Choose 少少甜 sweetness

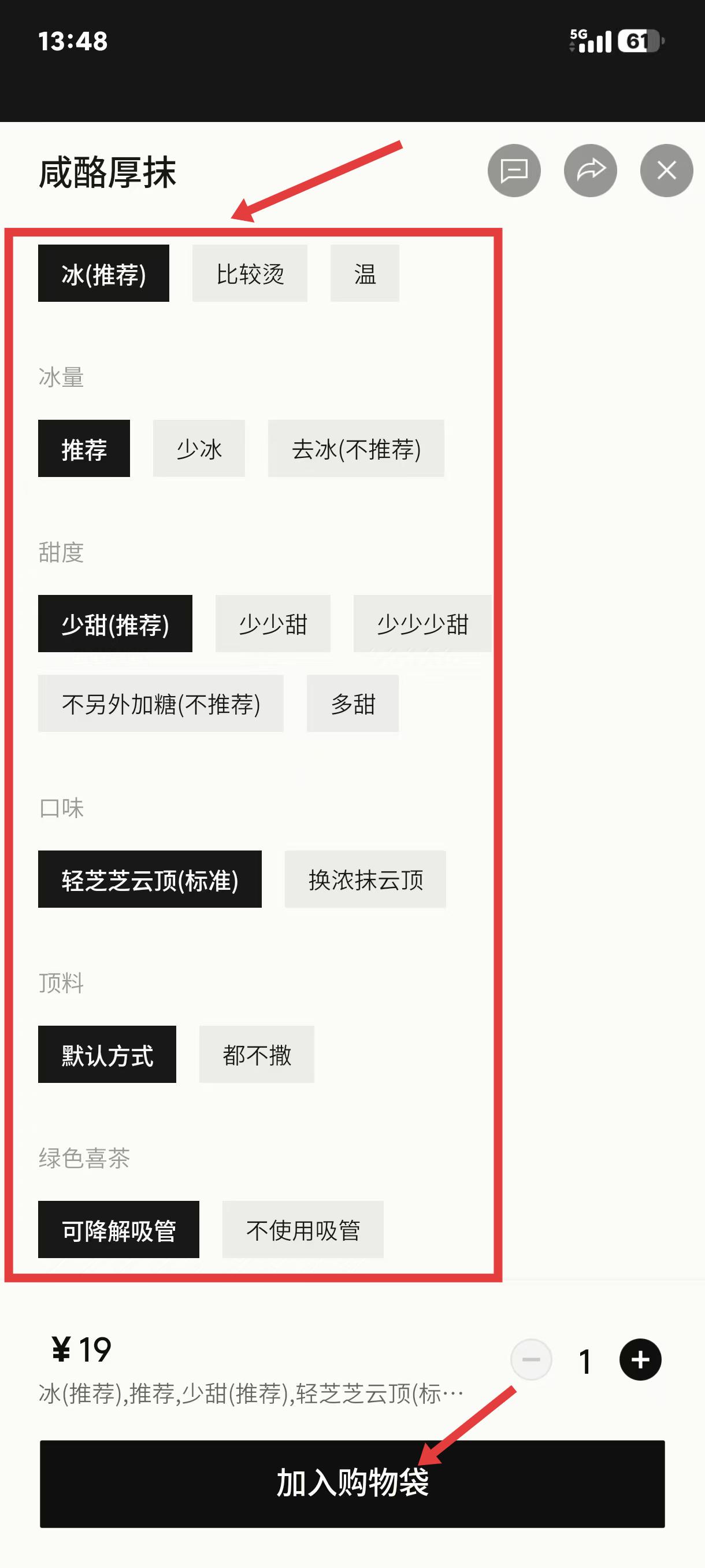[273, 623]
